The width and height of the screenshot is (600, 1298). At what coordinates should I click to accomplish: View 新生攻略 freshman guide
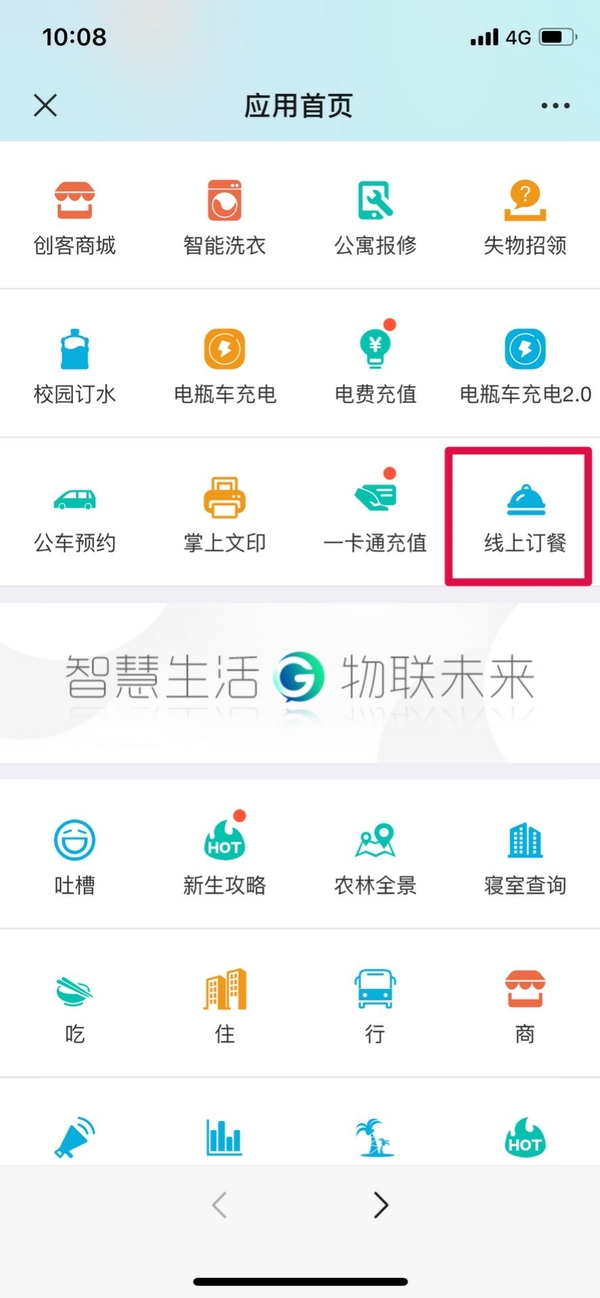[225, 857]
